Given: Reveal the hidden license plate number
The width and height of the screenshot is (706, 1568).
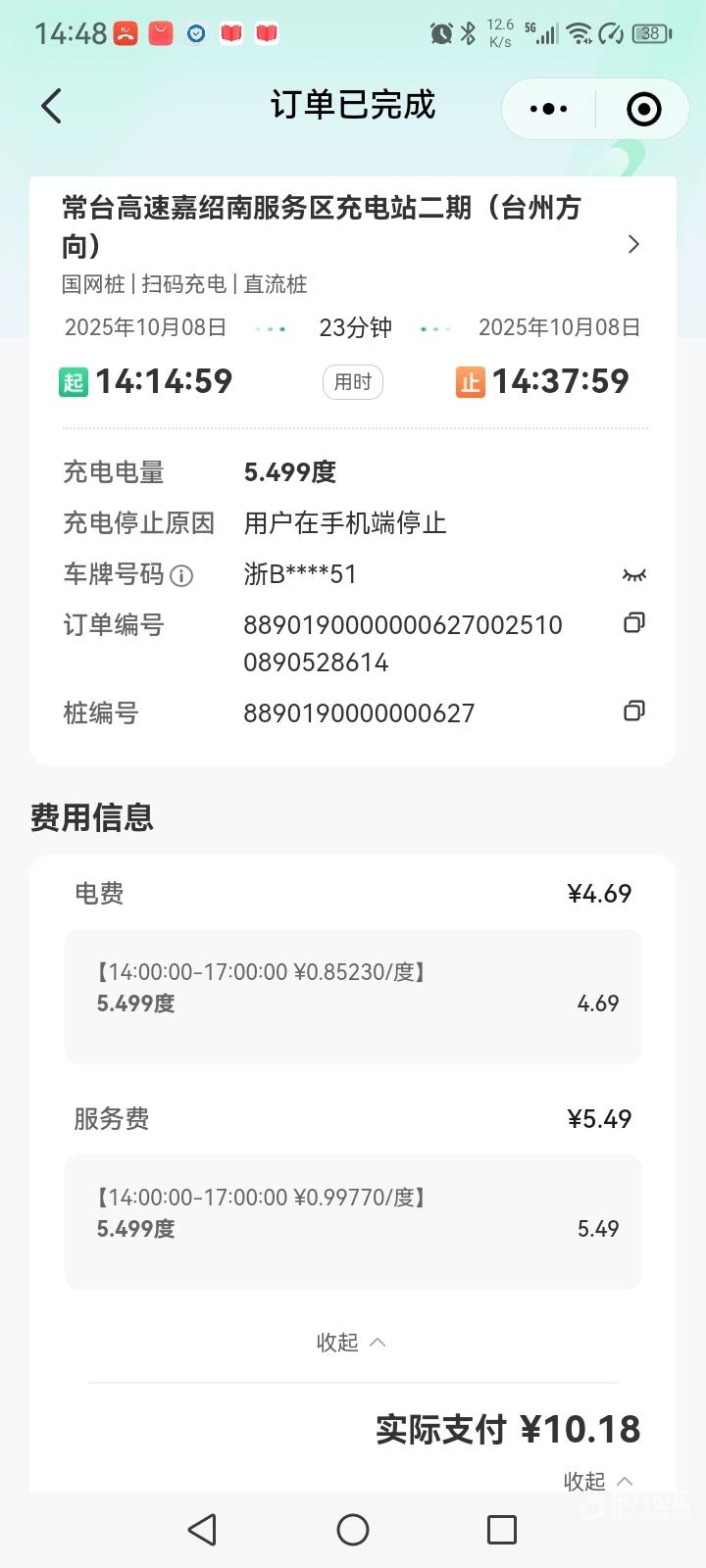Looking at the screenshot, I should pos(634,575).
